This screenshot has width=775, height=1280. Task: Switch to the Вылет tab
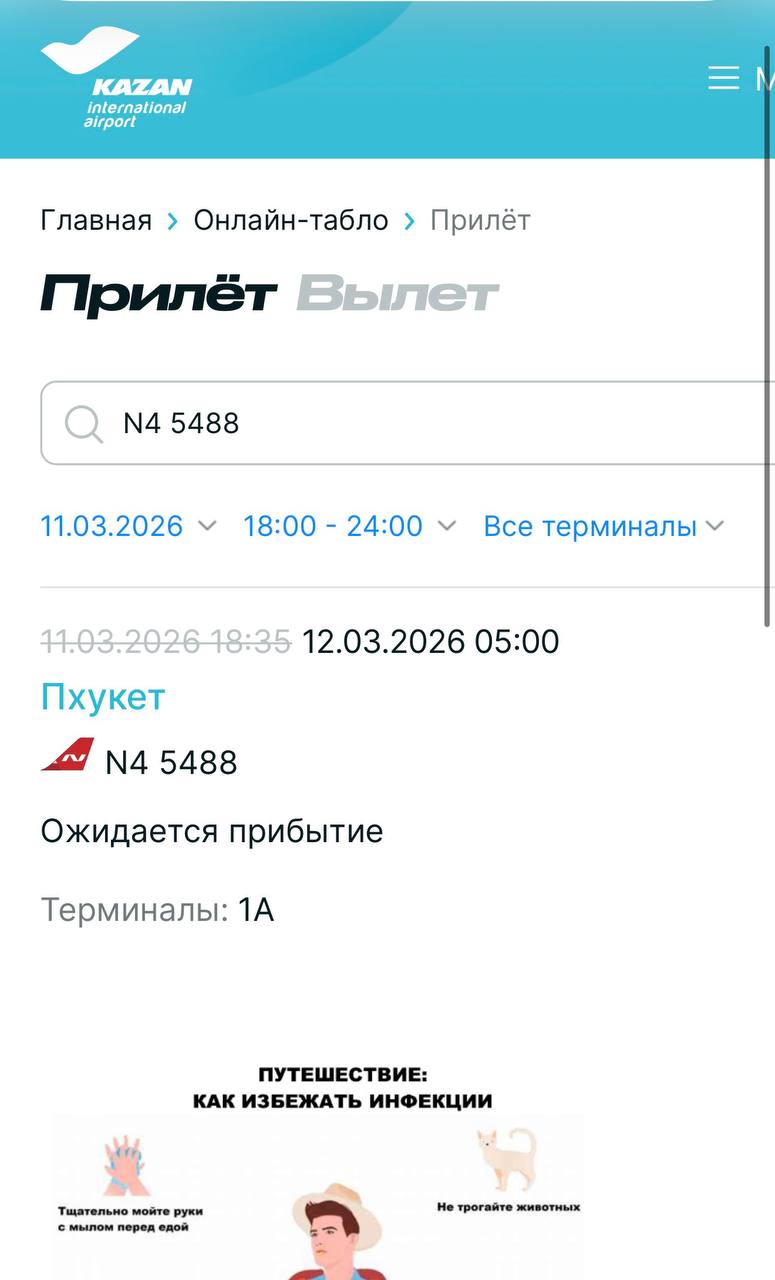[x=397, y=294]
